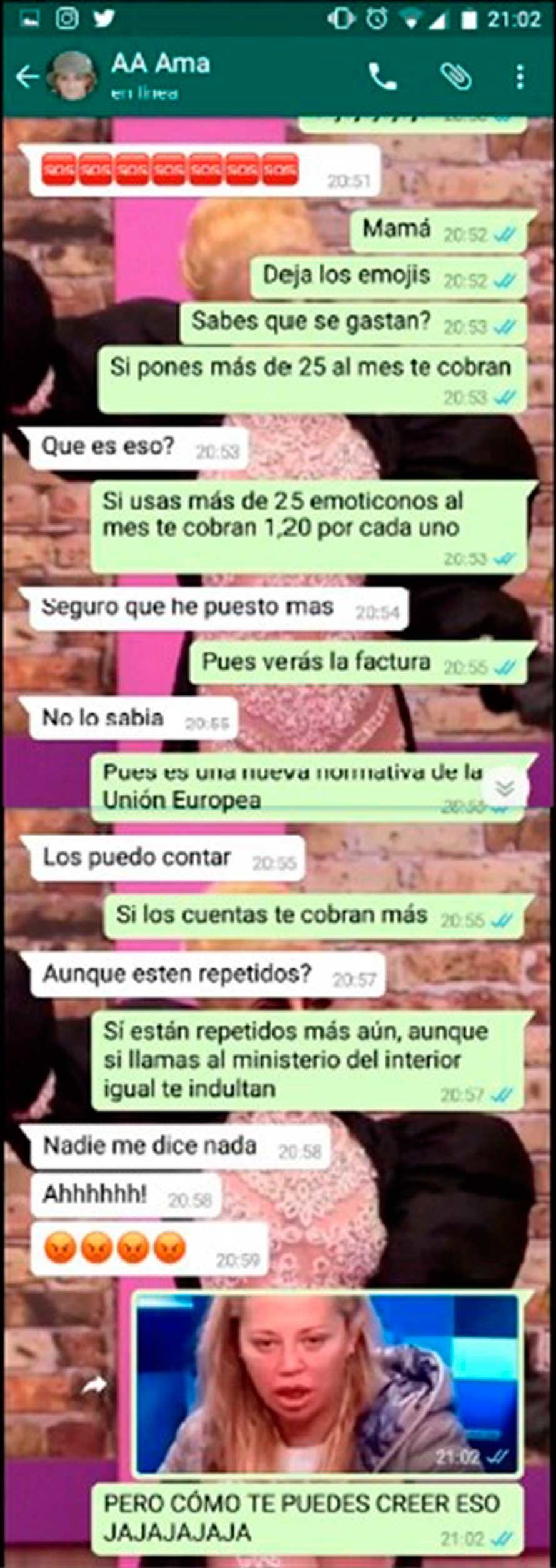Start a voice call with AA Ama

[382, 77]
